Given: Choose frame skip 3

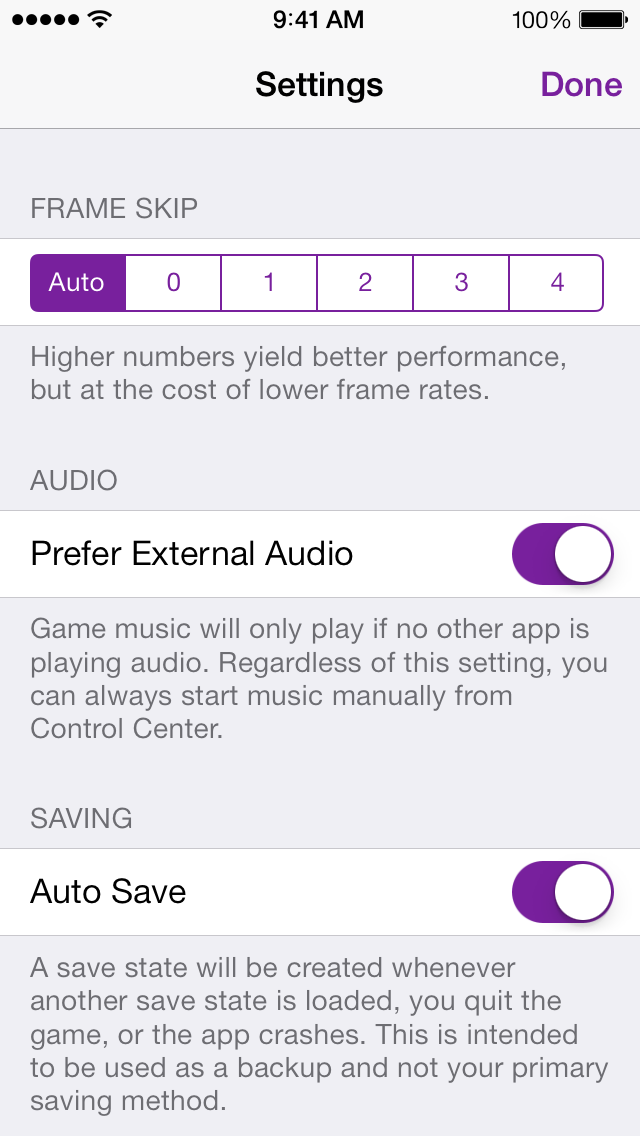Looking at the screenshot, I should click(x=461, y=283).
